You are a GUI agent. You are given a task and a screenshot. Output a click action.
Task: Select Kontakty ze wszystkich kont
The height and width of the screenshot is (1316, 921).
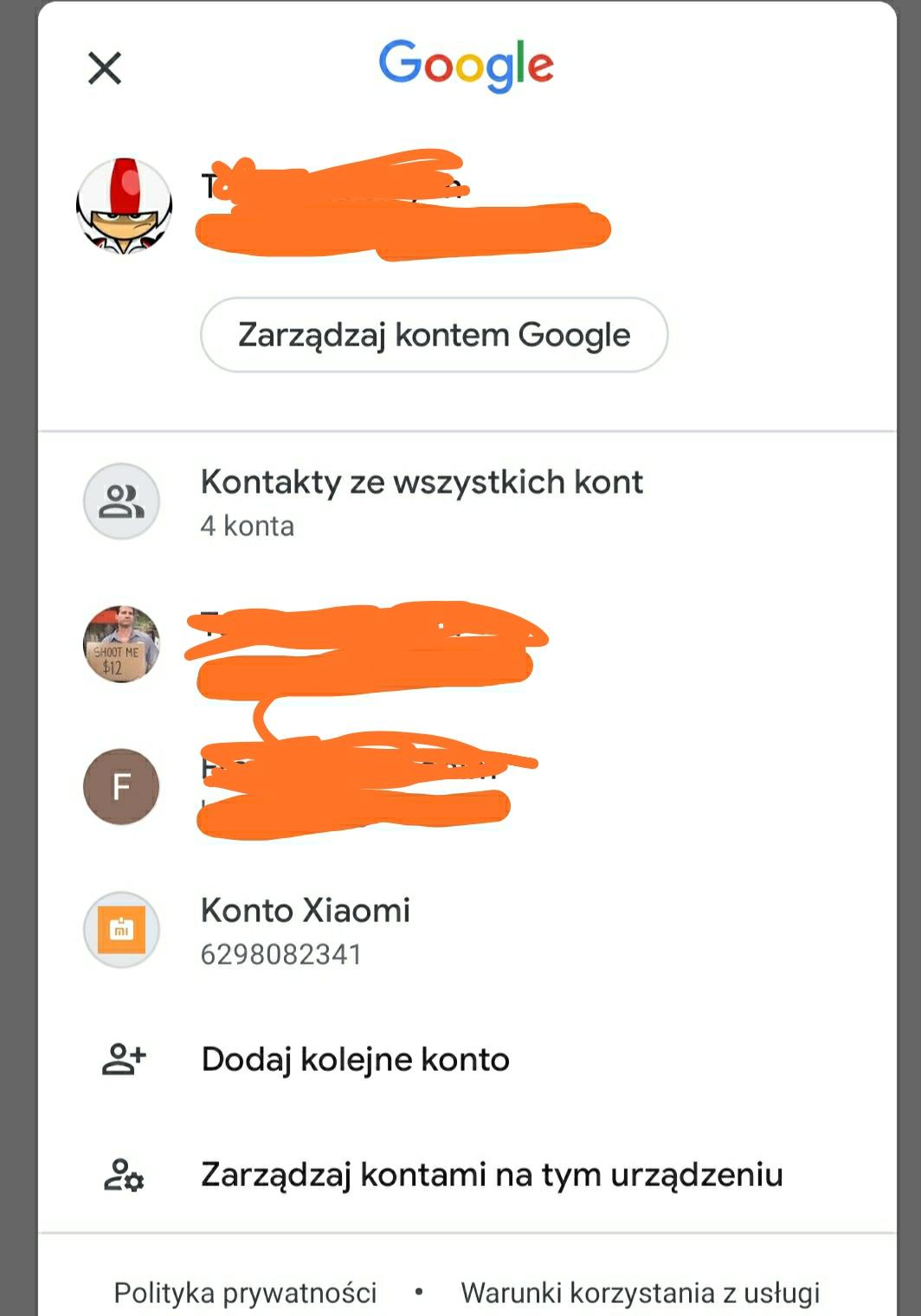pos(422,500)
